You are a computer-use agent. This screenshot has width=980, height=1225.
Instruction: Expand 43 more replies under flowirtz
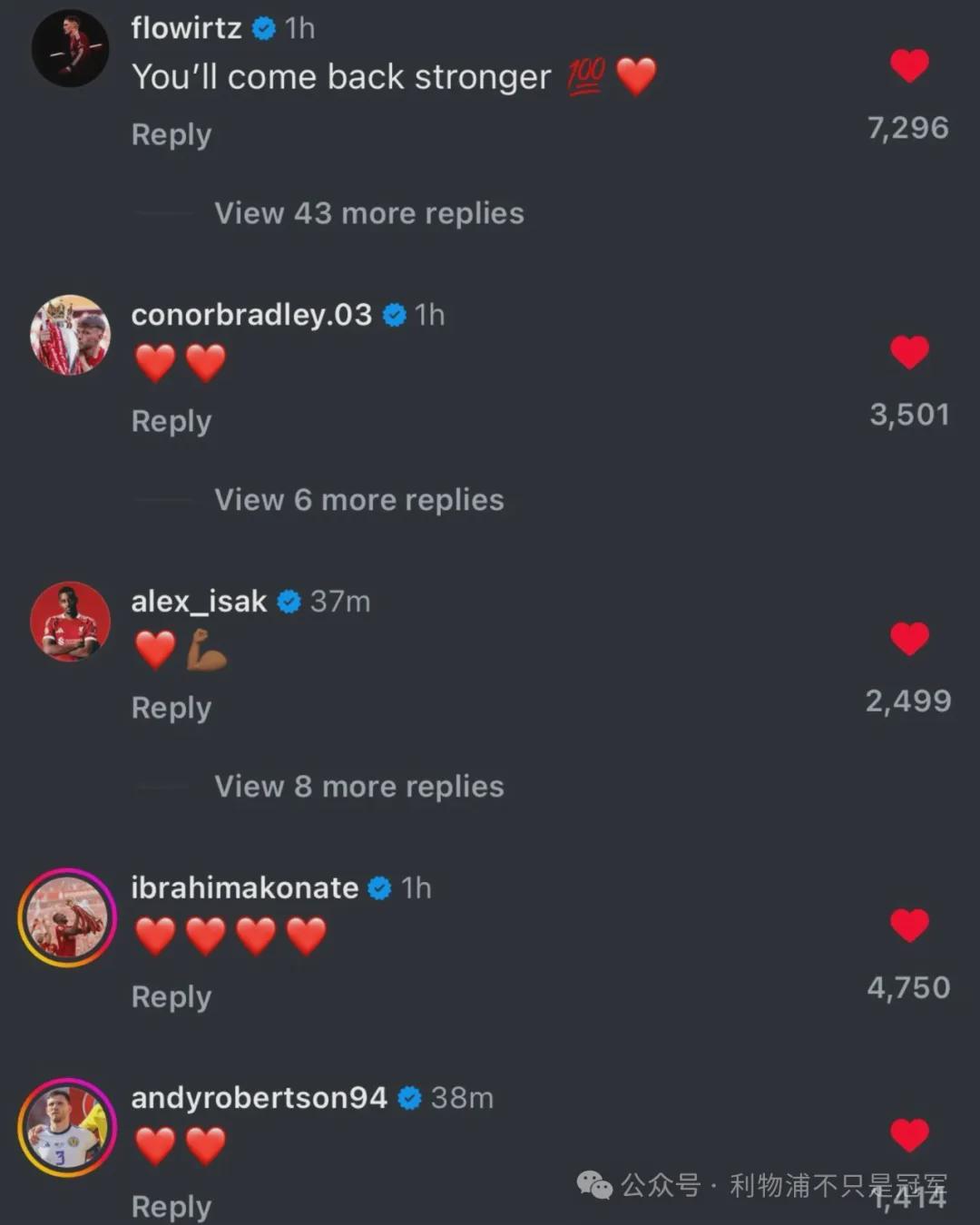pyautogui.click(x=368, y=213)
